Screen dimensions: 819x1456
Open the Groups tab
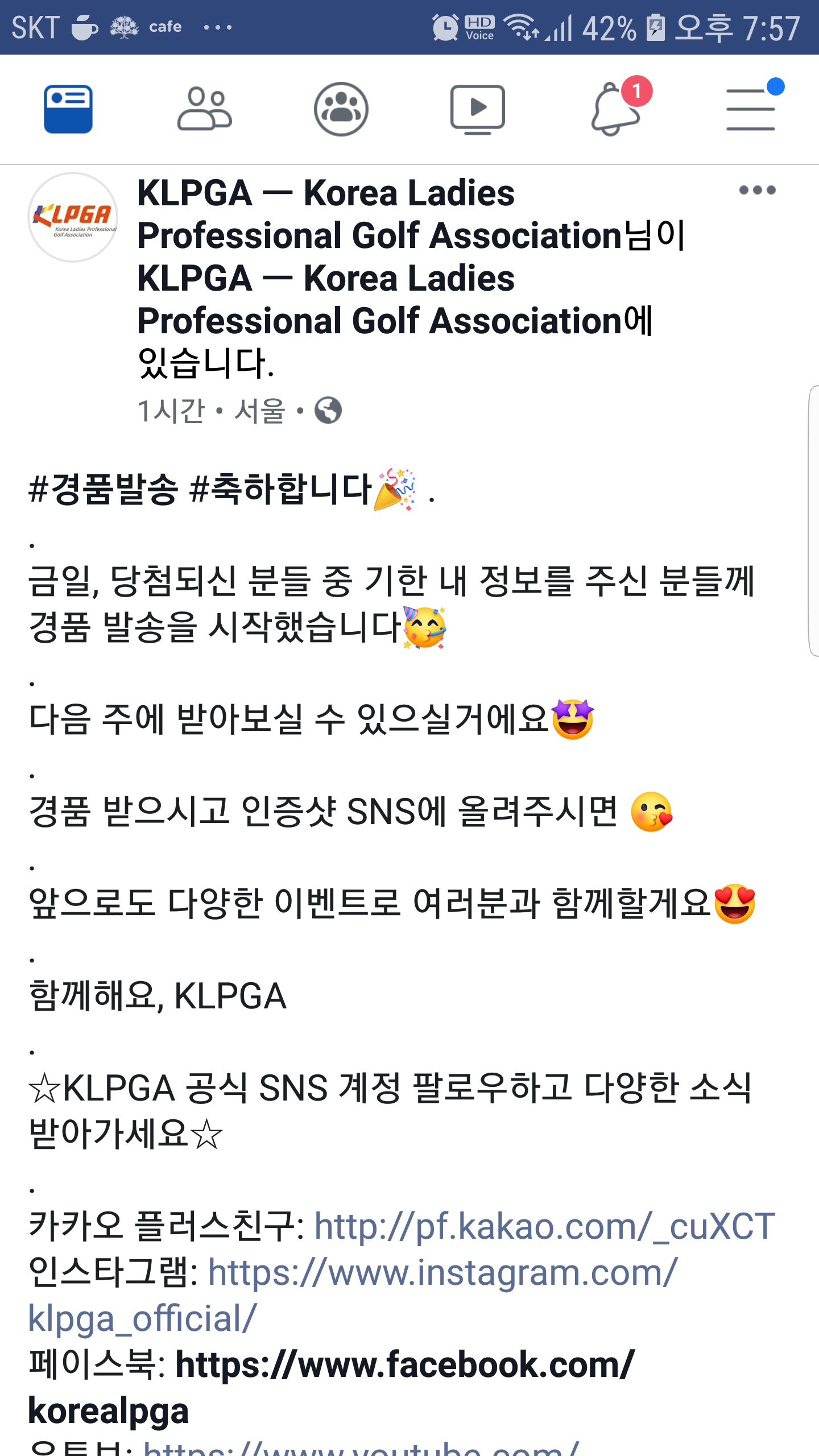tap(341, 109)
